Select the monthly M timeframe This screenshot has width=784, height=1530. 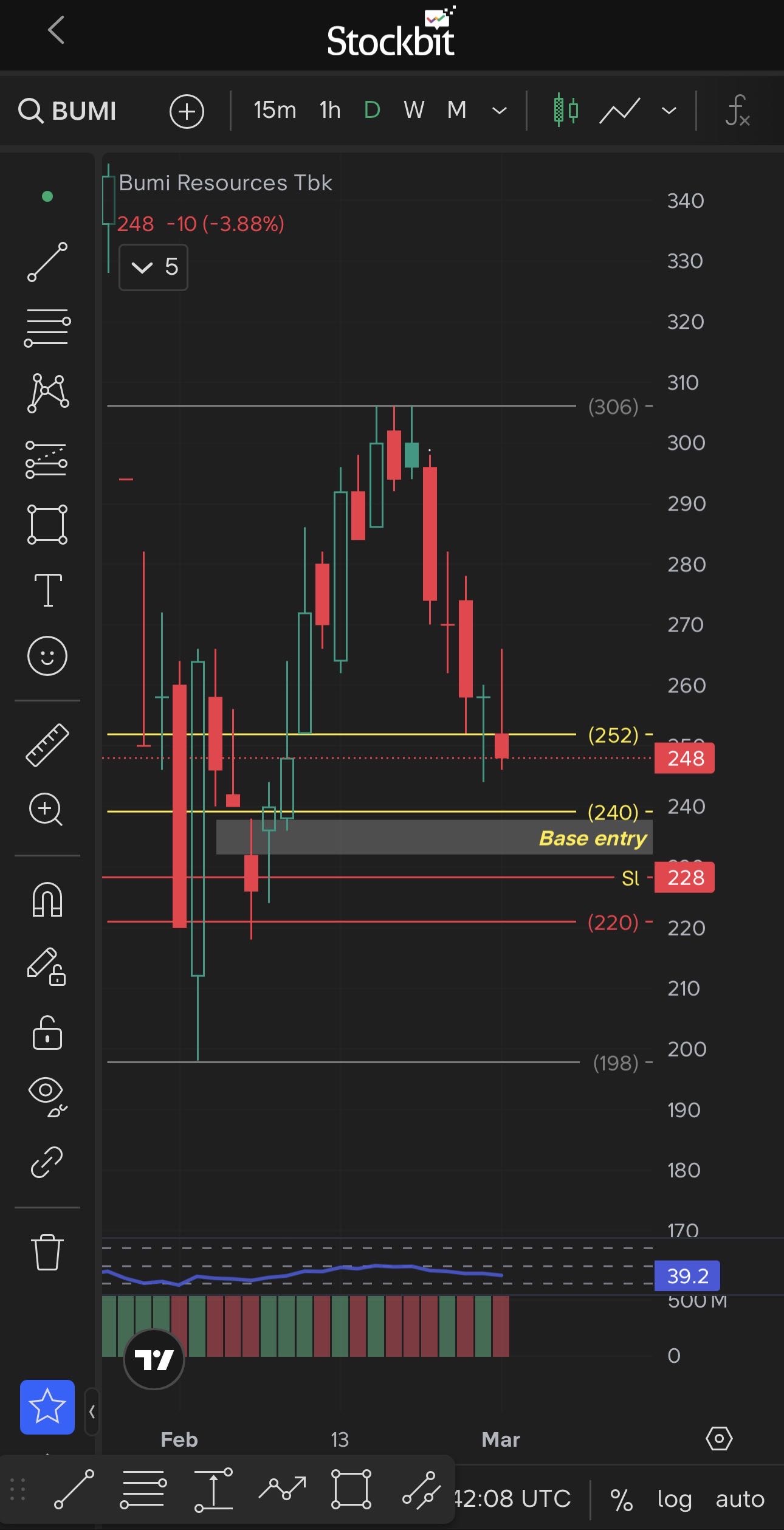click(x=456, y=111)
